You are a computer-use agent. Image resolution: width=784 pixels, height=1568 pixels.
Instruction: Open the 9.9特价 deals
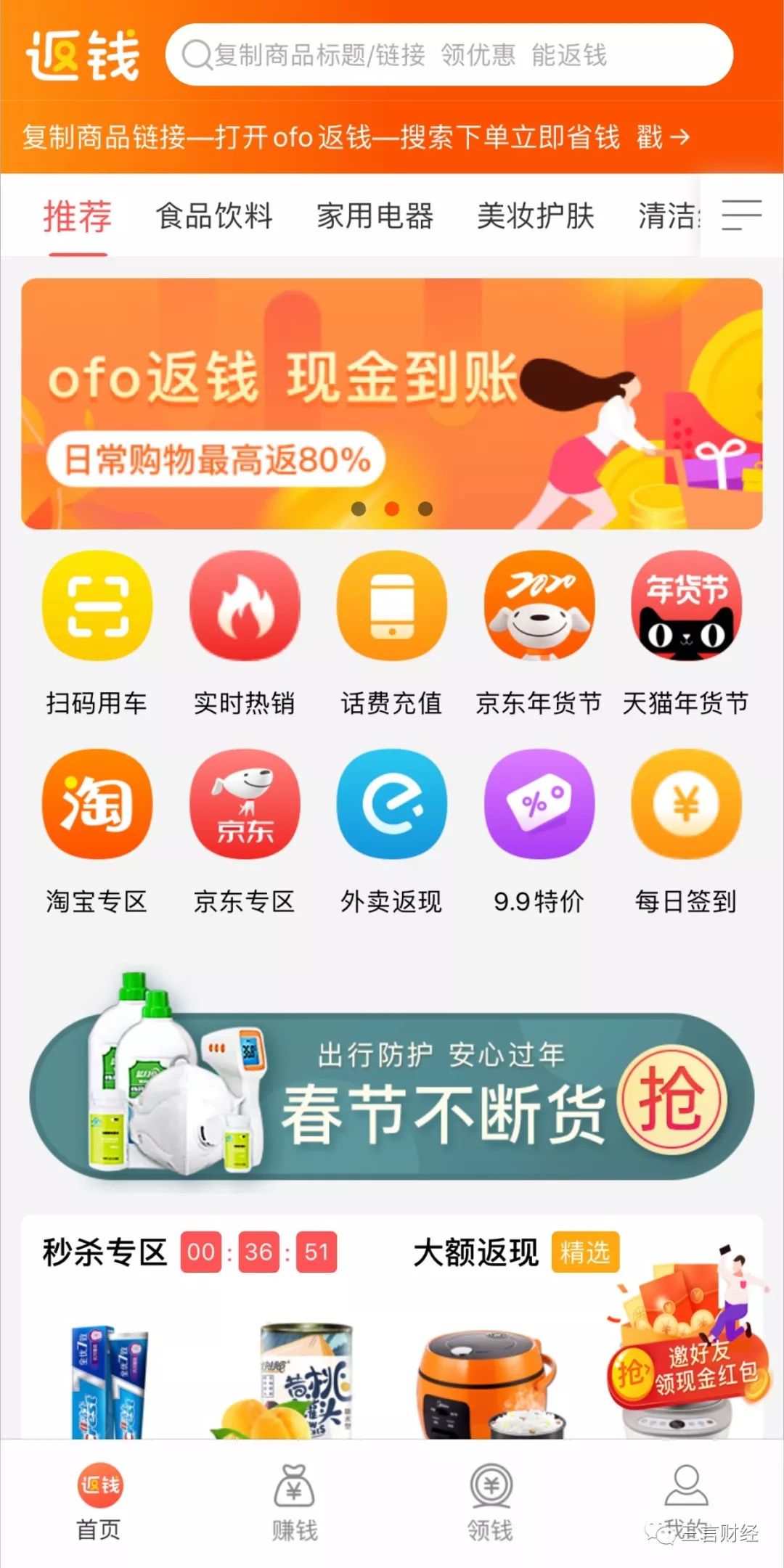539,830
